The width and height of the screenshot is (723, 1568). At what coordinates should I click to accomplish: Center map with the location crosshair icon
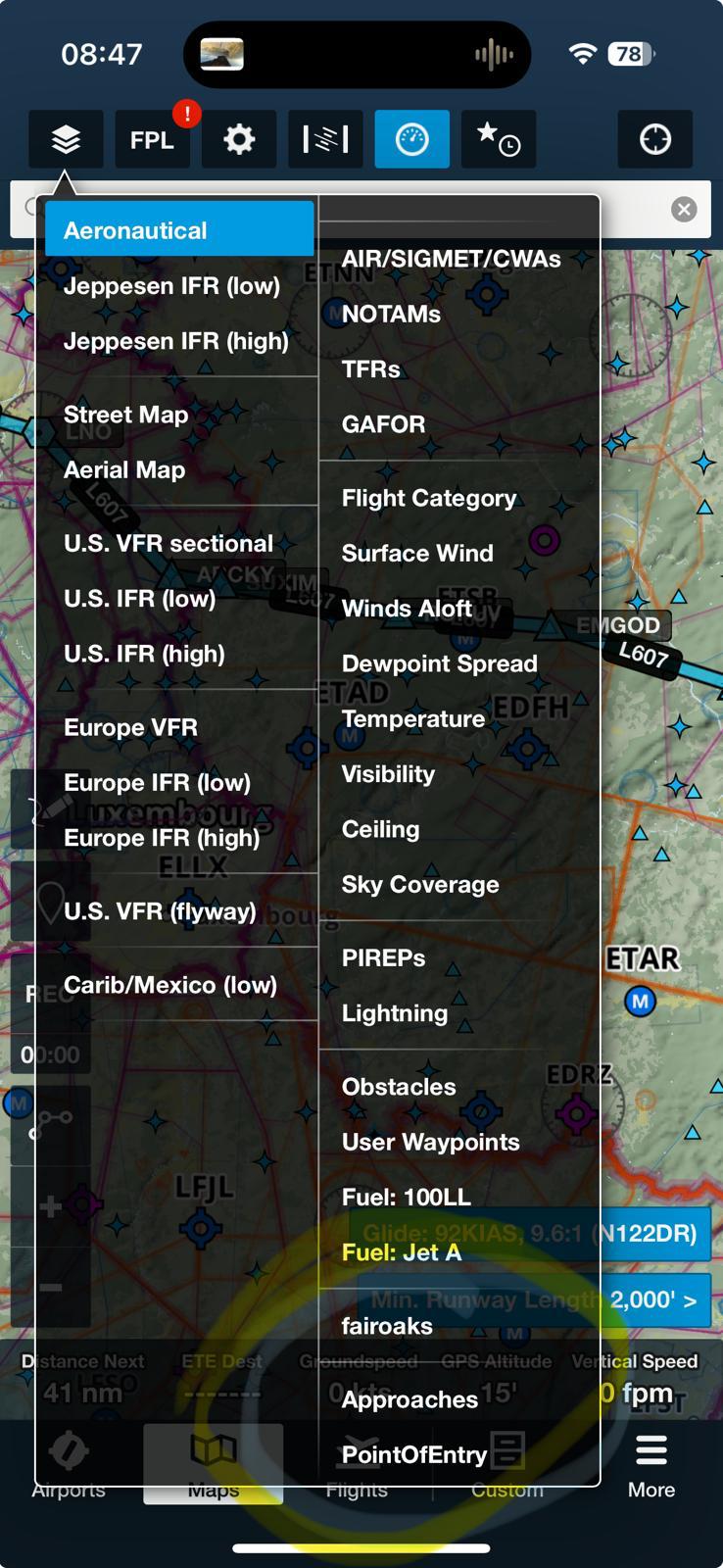[x=654, y=139]
